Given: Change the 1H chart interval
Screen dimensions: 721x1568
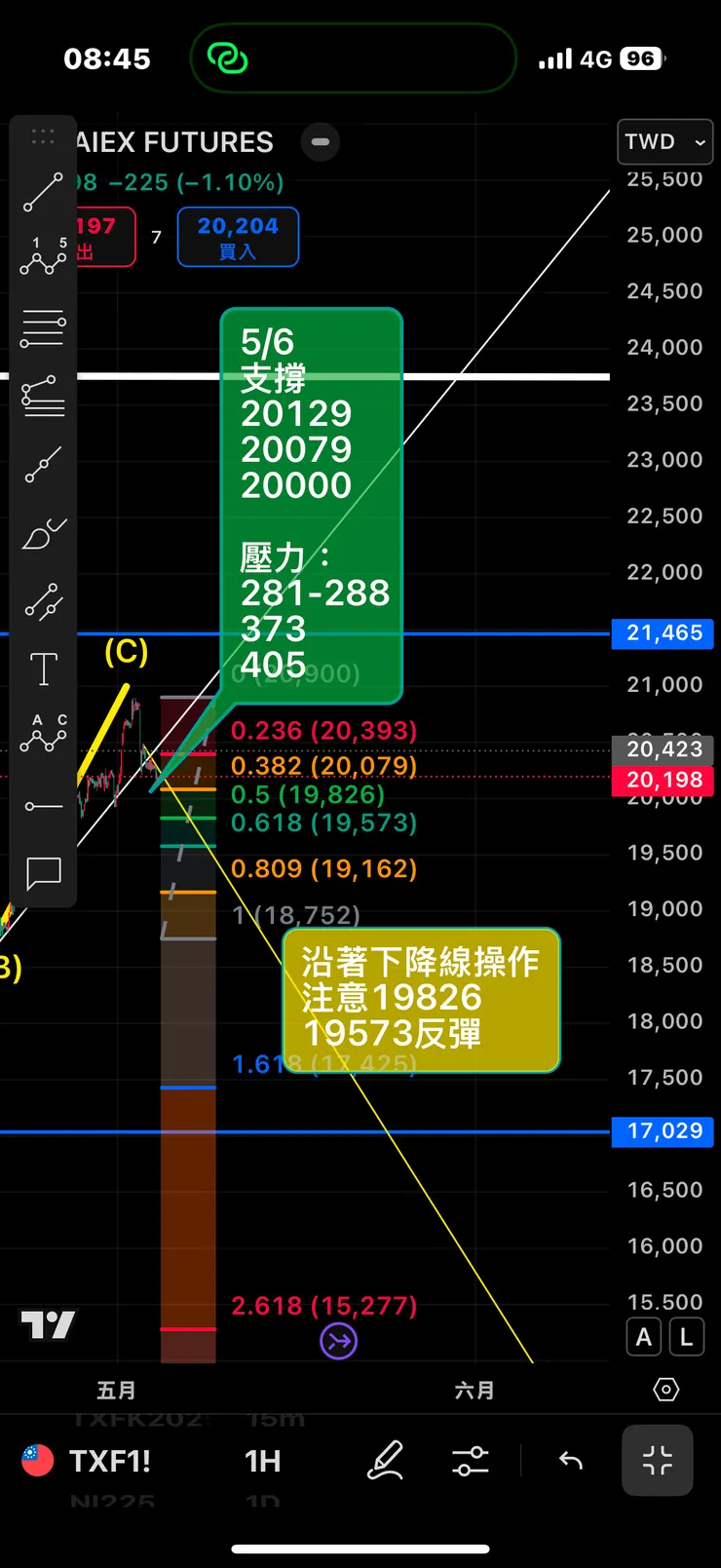Looking at the screenshot, I should [x=263, y=1461].
